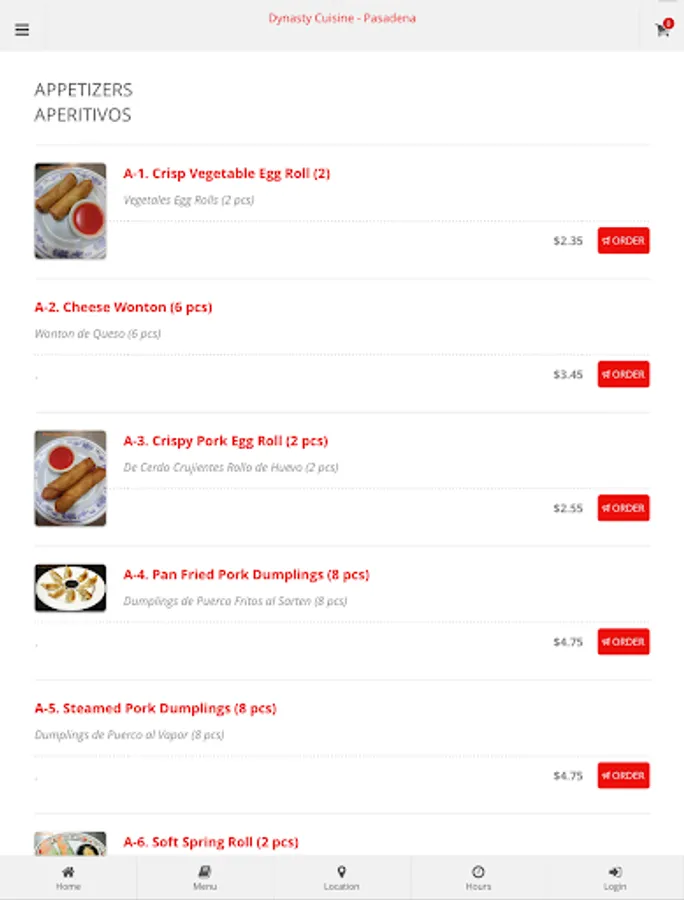Screen dimensions: 684x900
Task: Open A-4. Pan Fried Pork Dumplings
Action: point(246,575)
